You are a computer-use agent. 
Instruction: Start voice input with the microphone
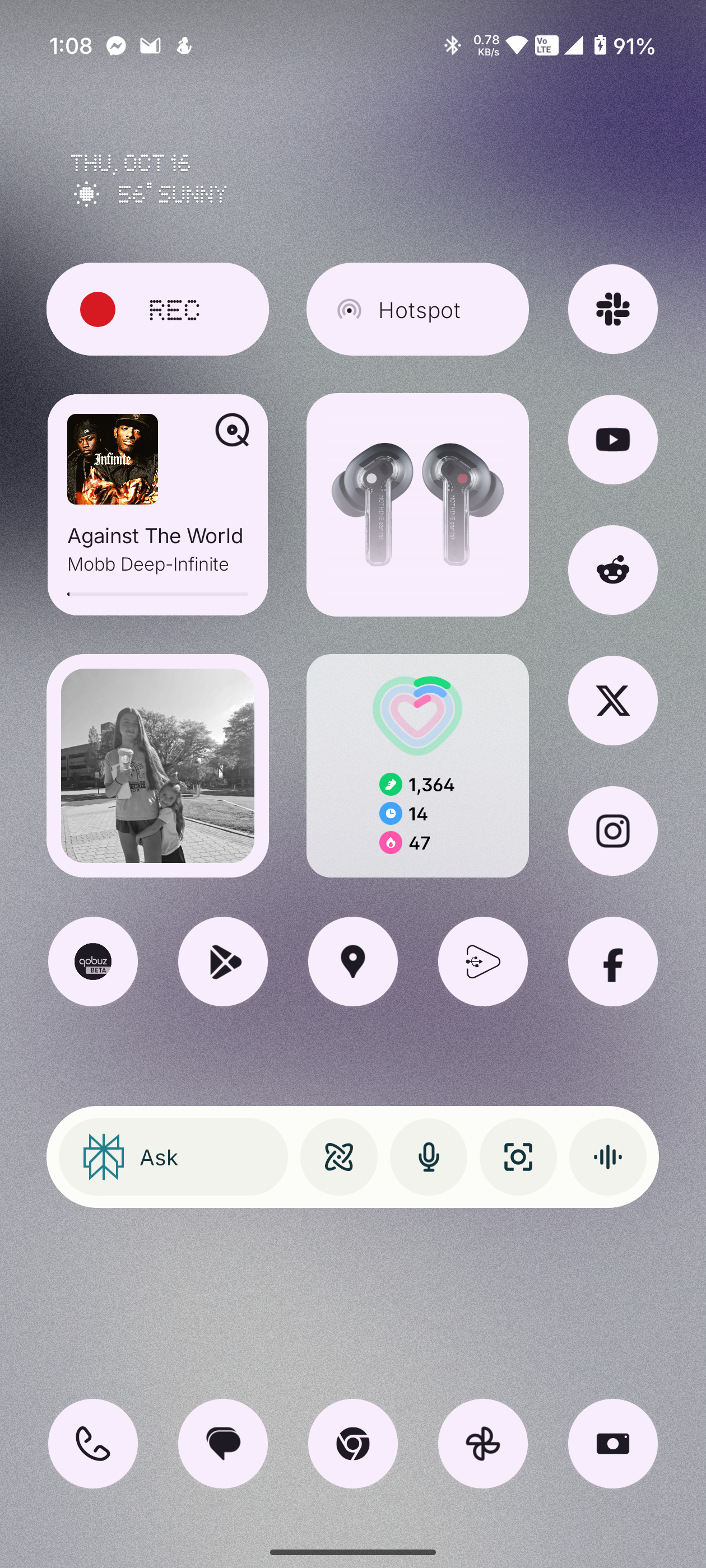click(428, 1157)
